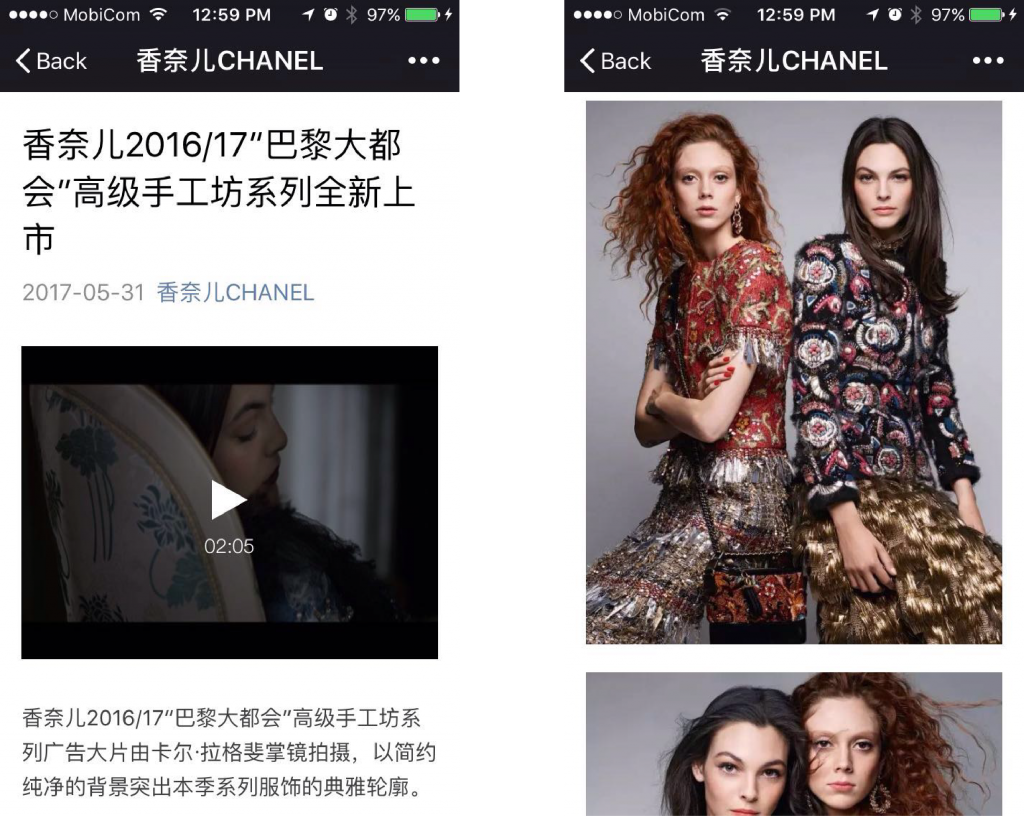Open the overflow menu above the model photos

tap(987, 61)
